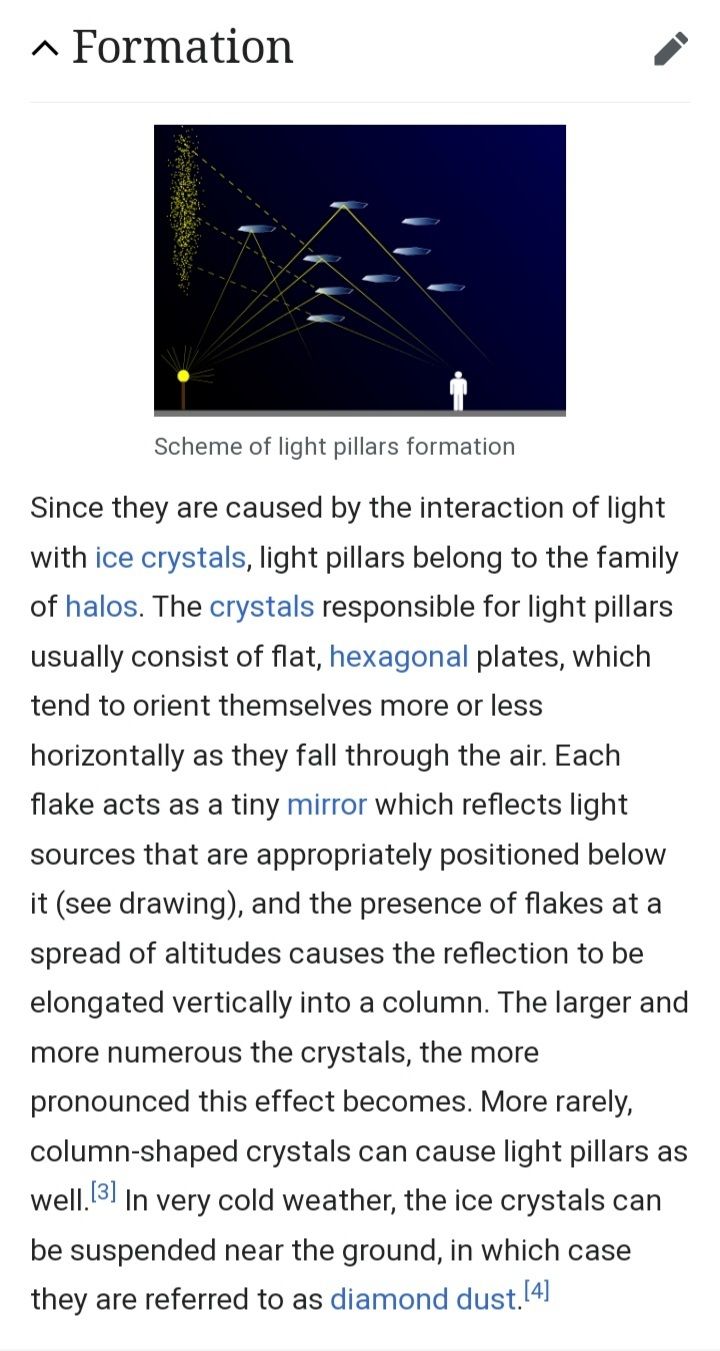
Task: View citation reference [4]
Action: 537,1291
